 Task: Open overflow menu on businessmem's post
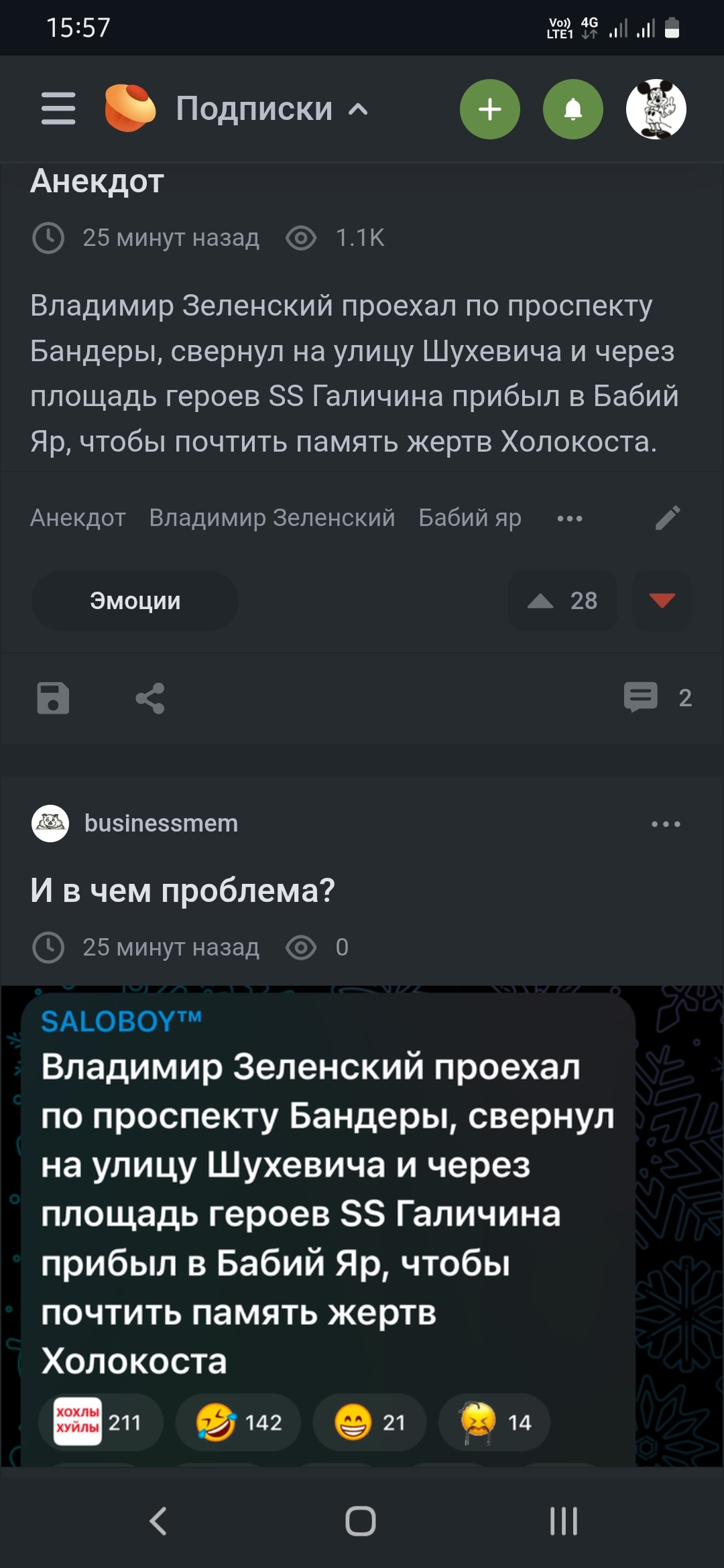click(x=666, y=824)
